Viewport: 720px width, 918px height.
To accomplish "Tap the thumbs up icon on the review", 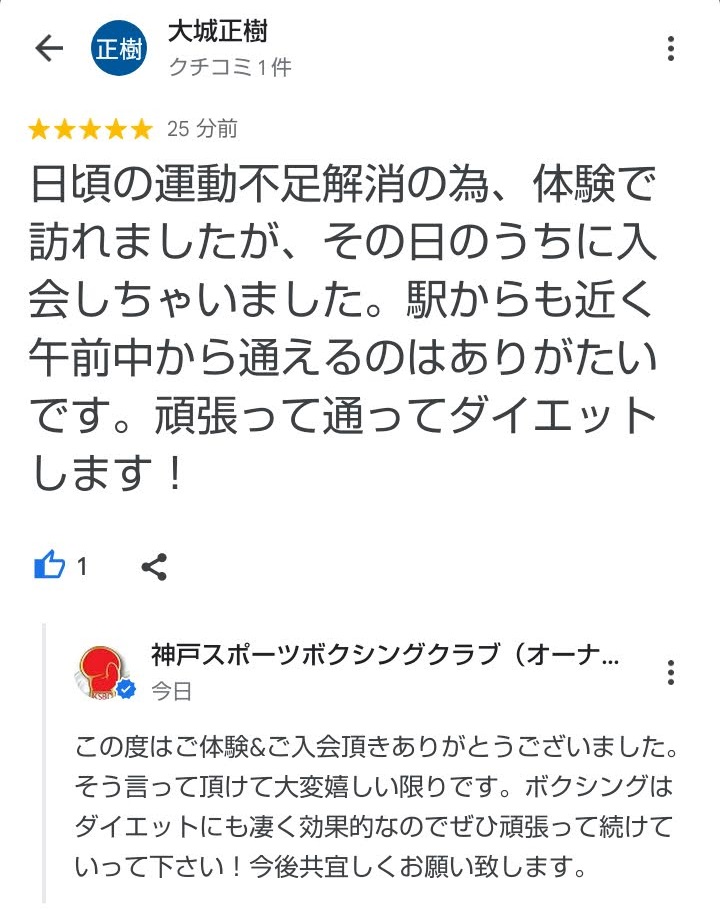I will pyautogui.click(x=48, y=565).
